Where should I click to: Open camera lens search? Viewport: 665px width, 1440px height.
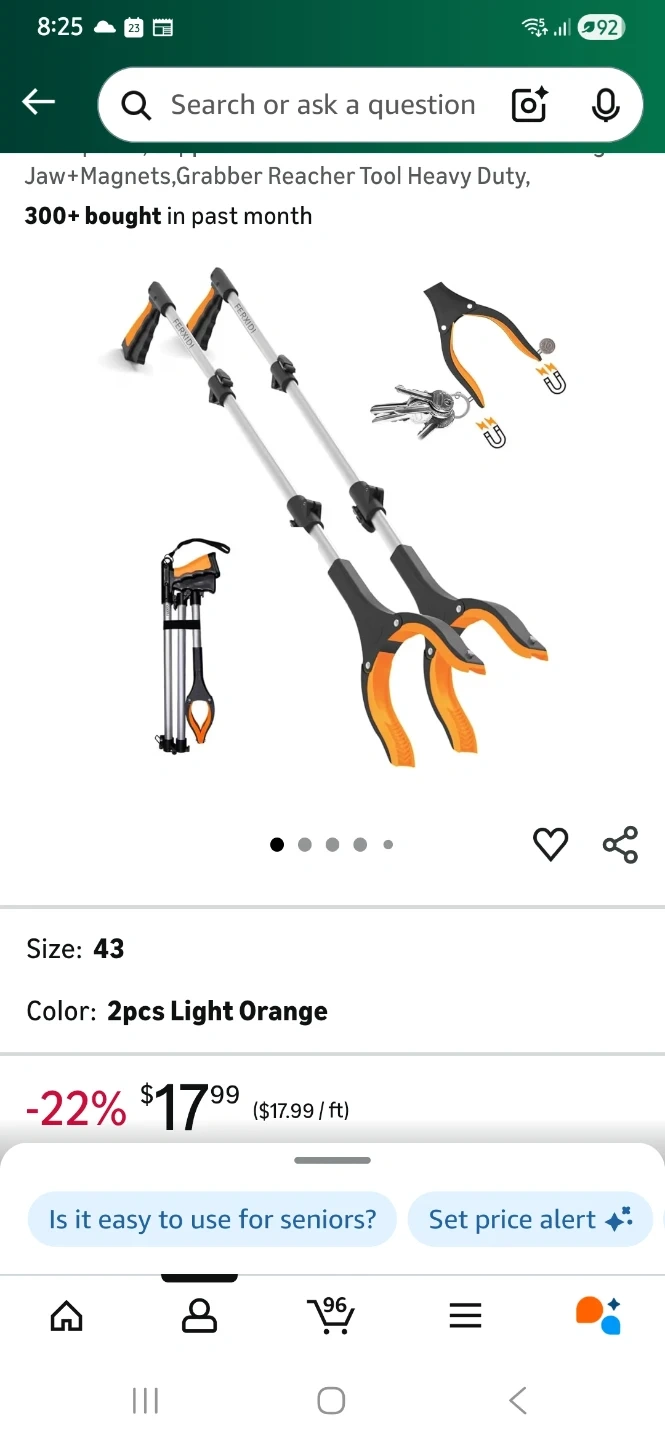(530, 105)
